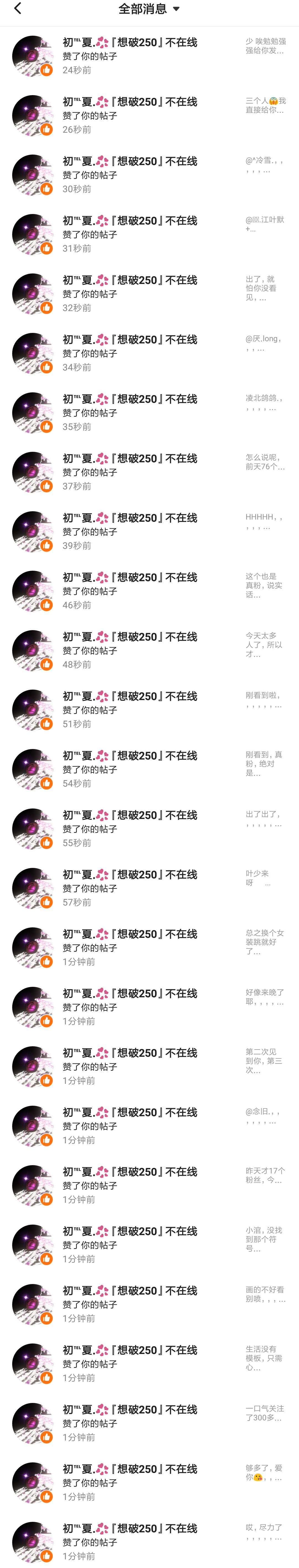Open the notification for post "昨天才17个粉丝"
Screen dimensions: 299x1568
coord(149,1185)
